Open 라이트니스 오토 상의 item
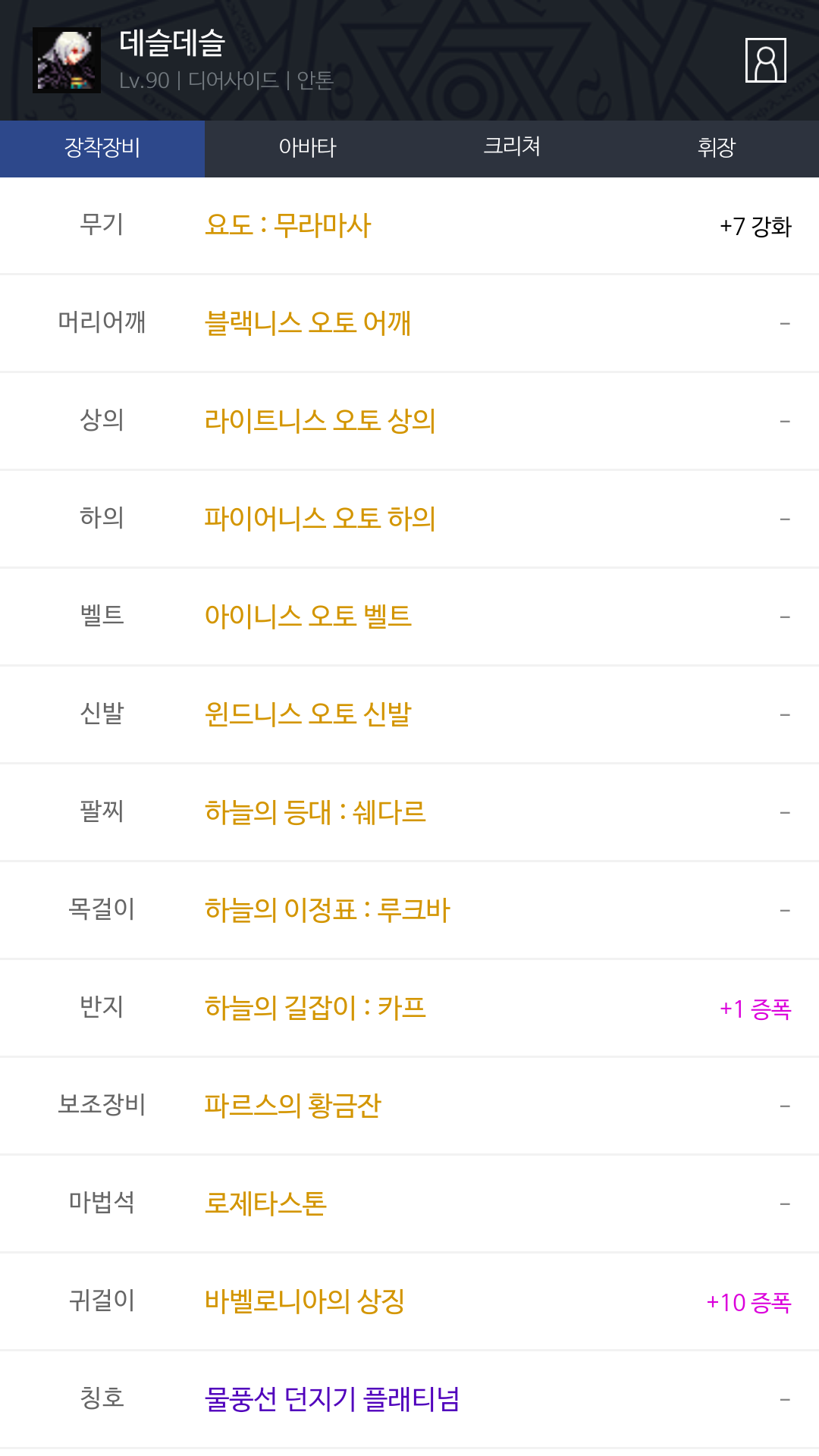 (x=320, y=421)
